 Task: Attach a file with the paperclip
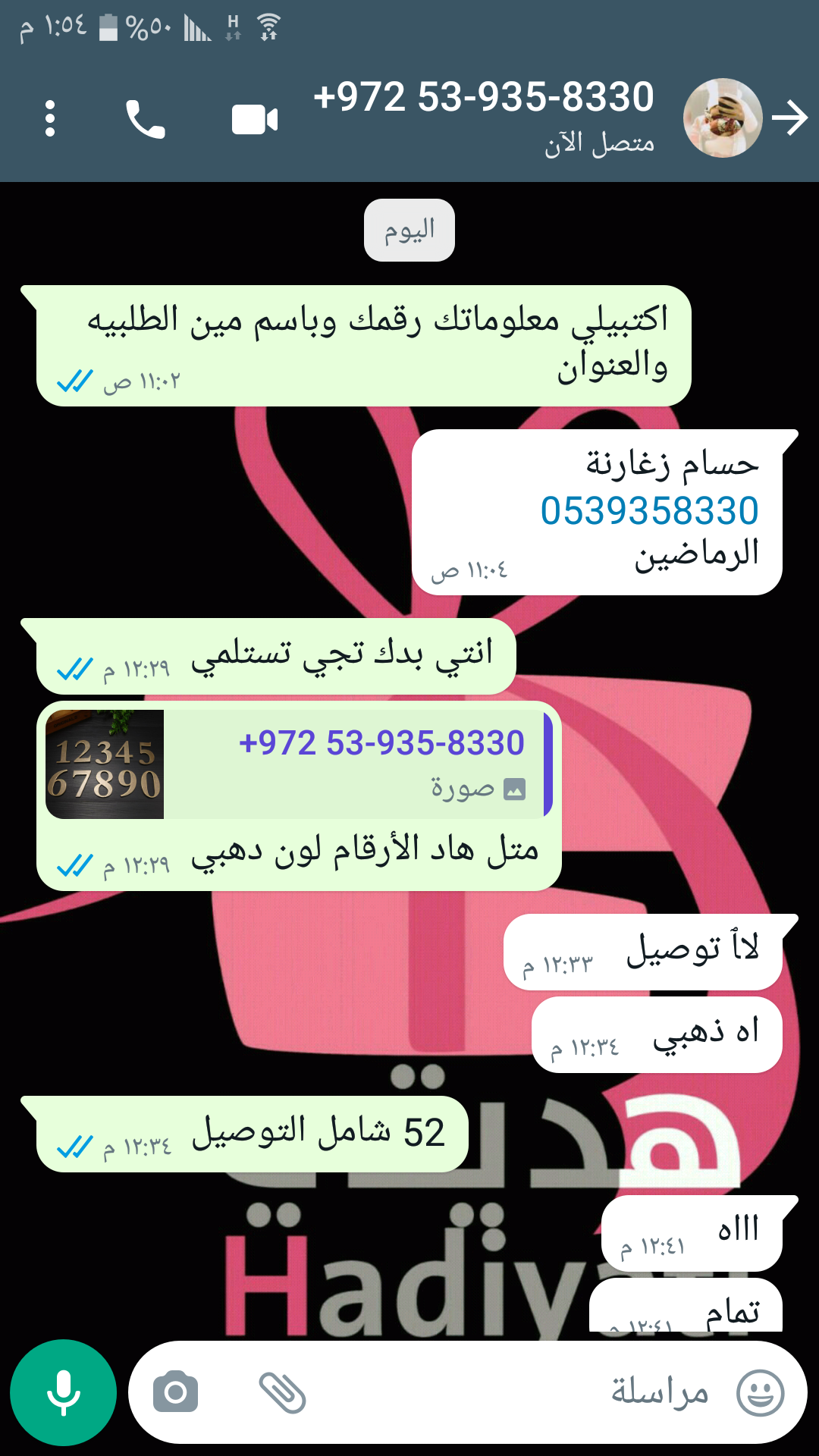tap(282, 1392)
